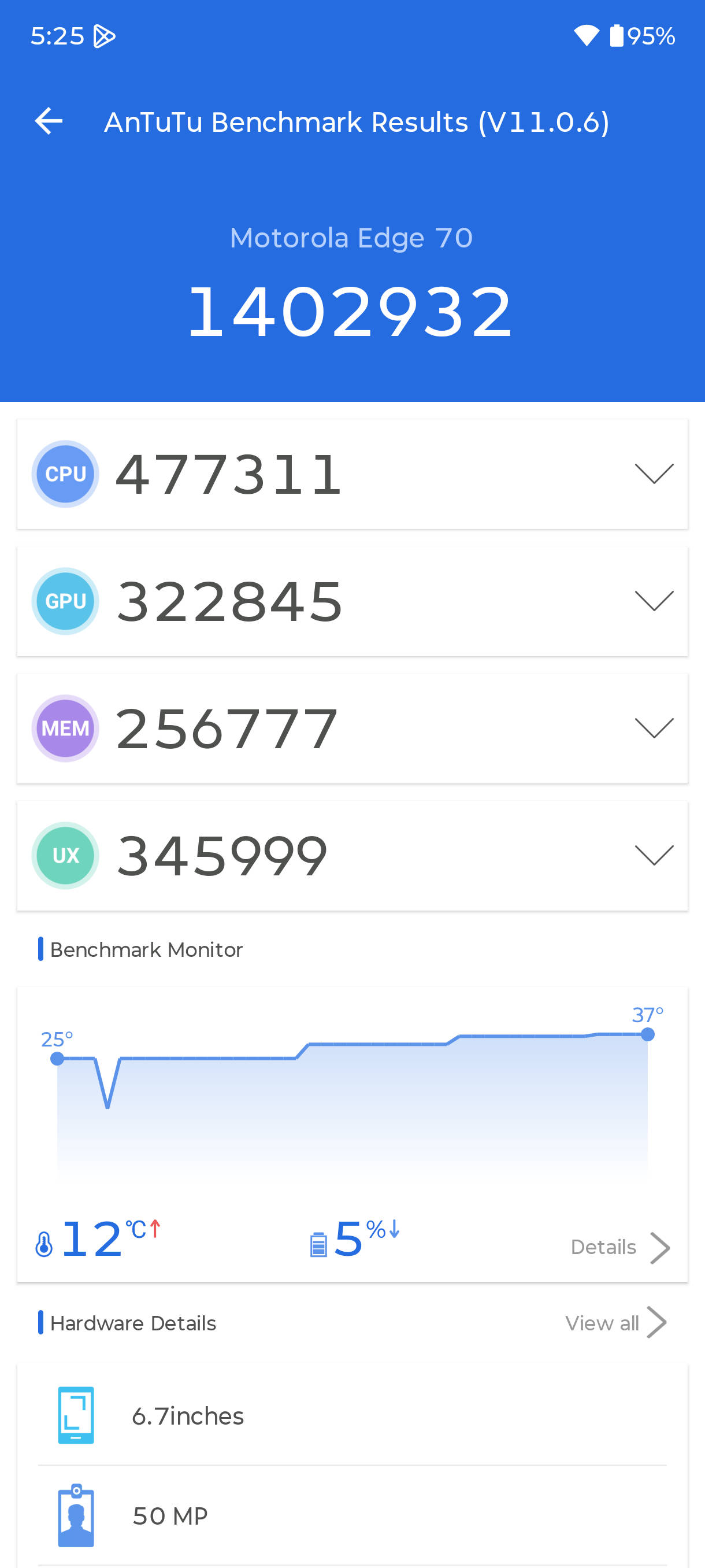Expand the GPU score 322845 row
Image resolution: width=705 pixels, height=1568 pixels.
click(x=352, y=601)
